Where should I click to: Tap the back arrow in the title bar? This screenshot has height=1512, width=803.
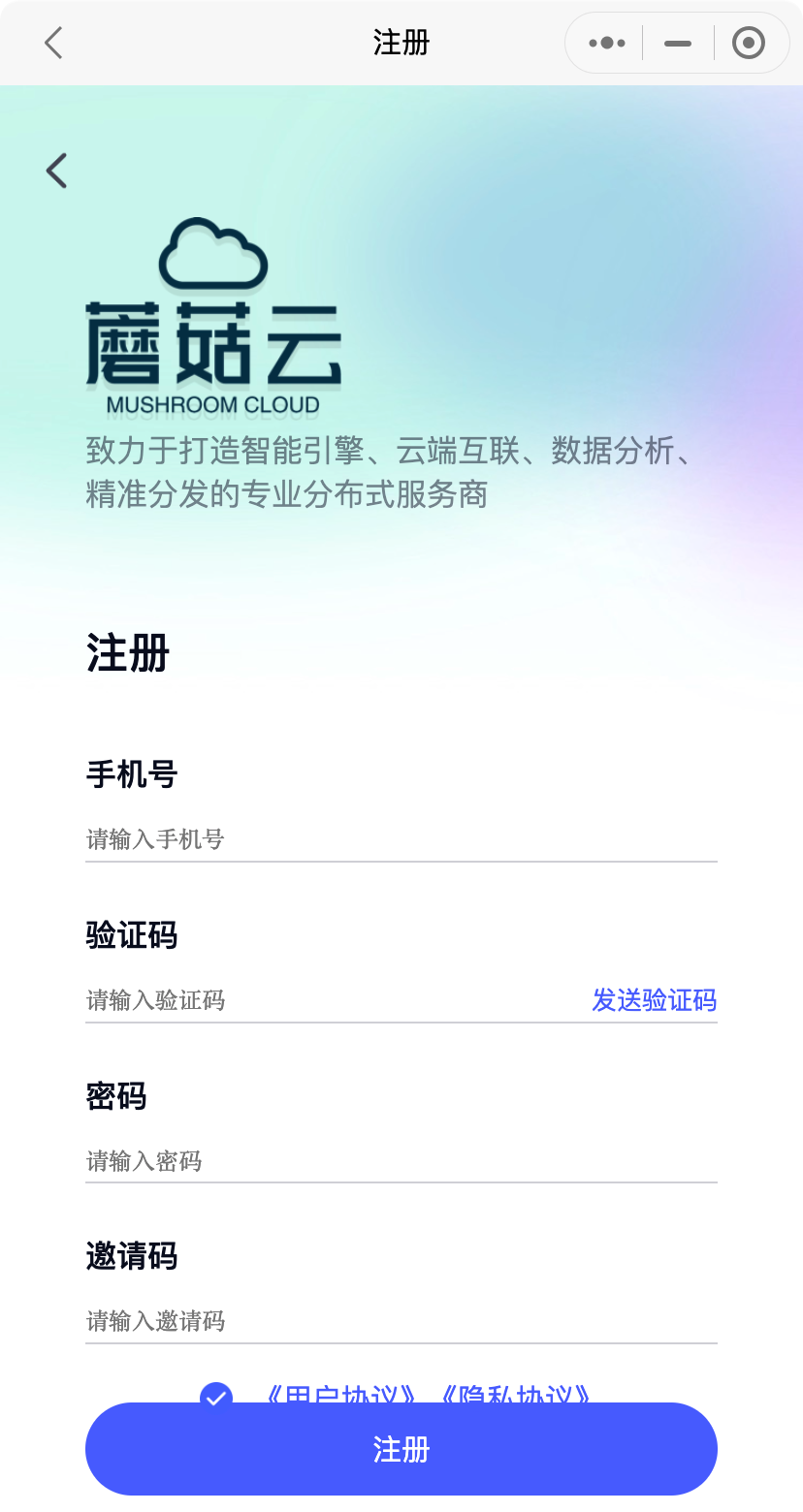point(53,43)
